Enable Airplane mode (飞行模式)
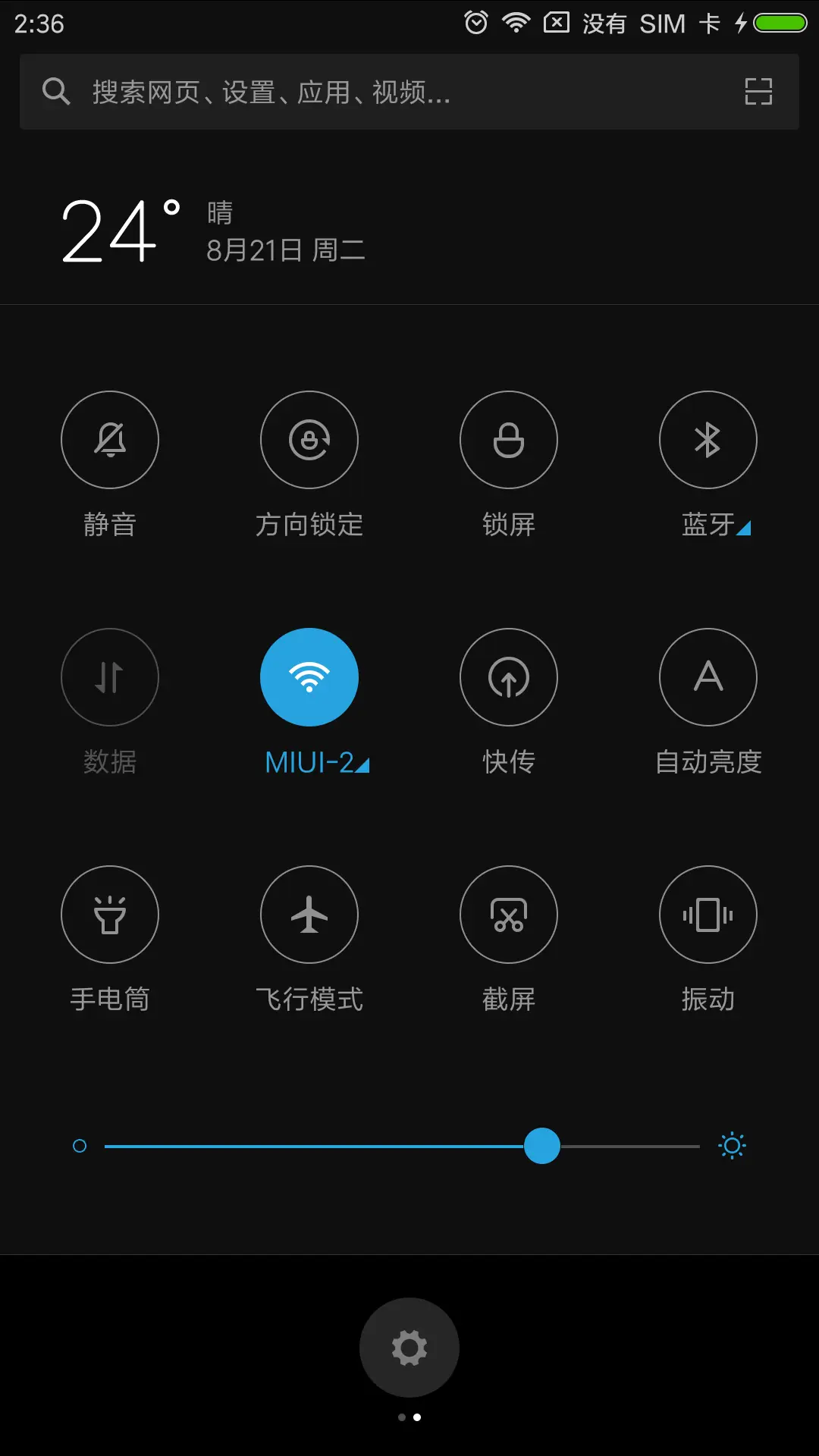The image size is (819, 1456). coord(309,915)
